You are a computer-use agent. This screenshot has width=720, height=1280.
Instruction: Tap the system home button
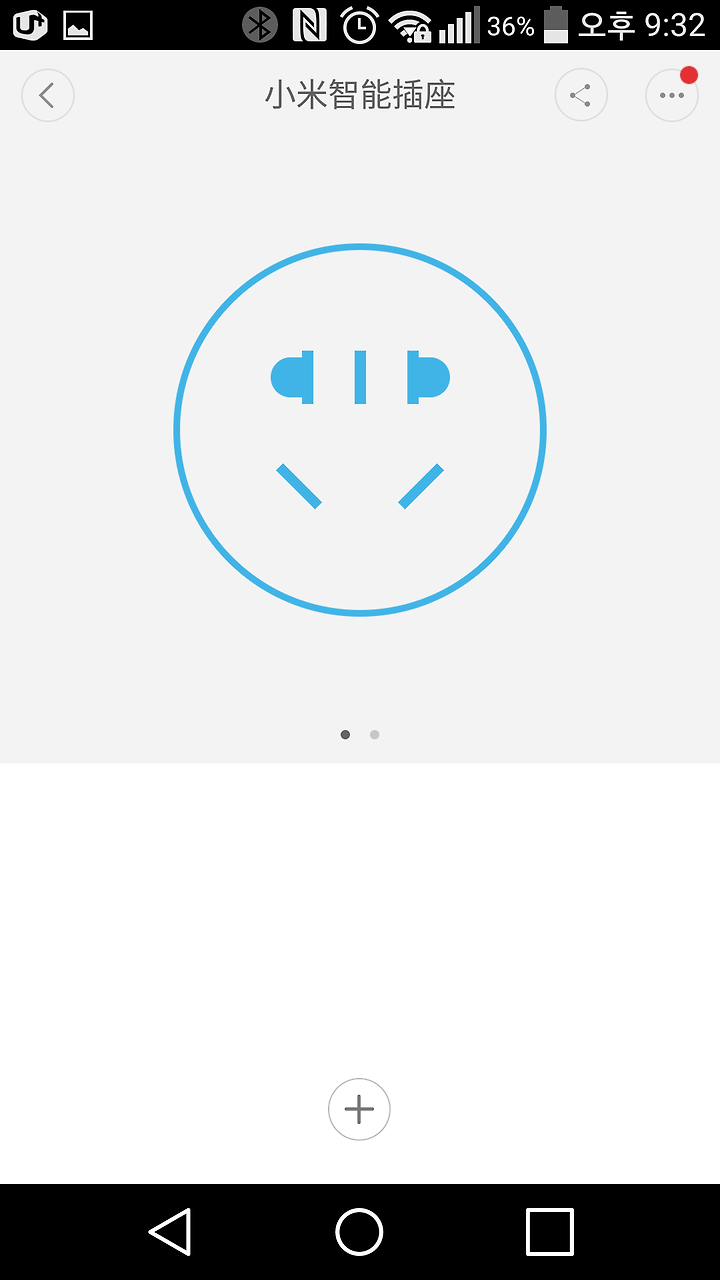[359, 1232]
